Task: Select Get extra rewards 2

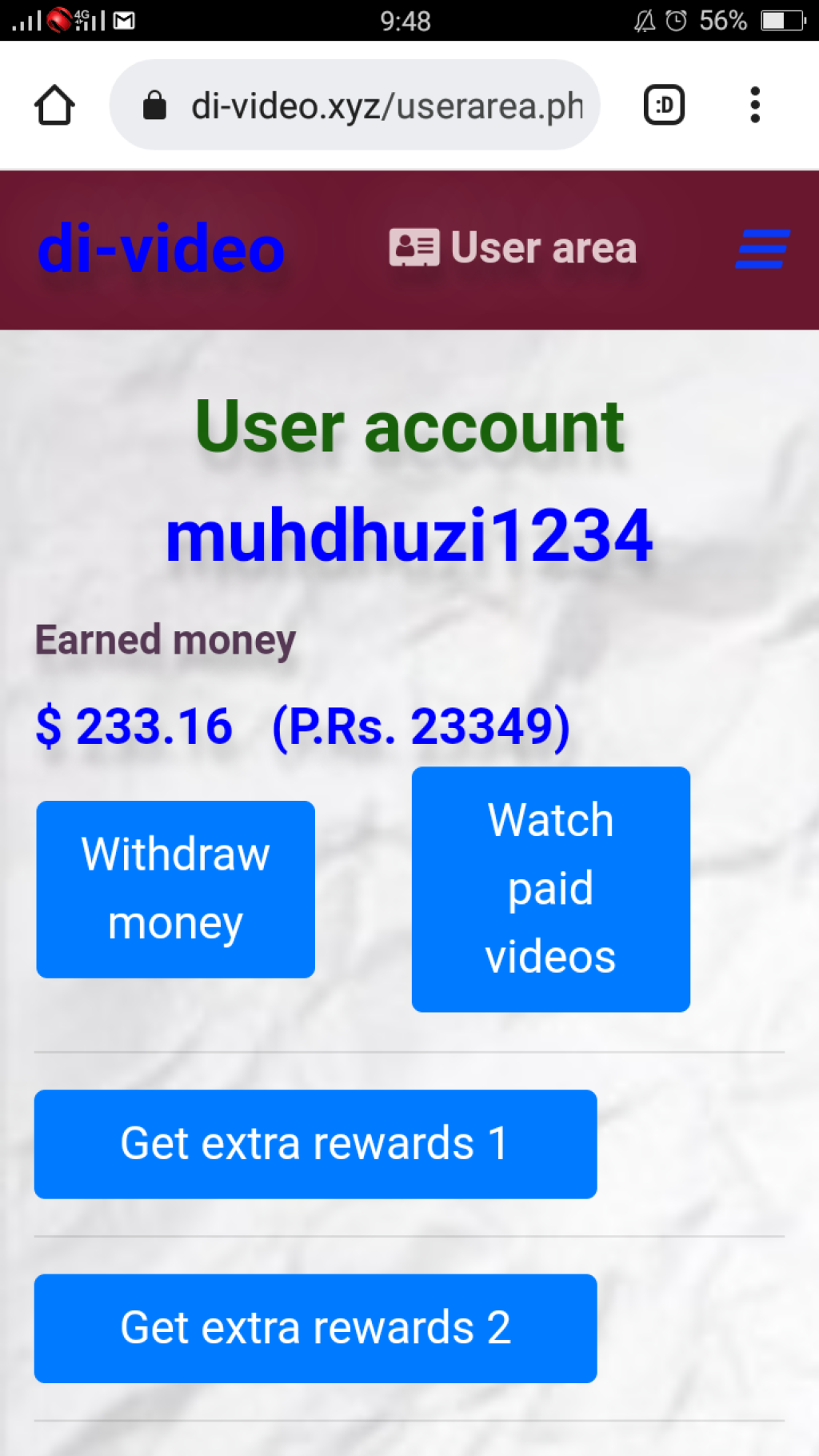Action: coord(315,1328)
